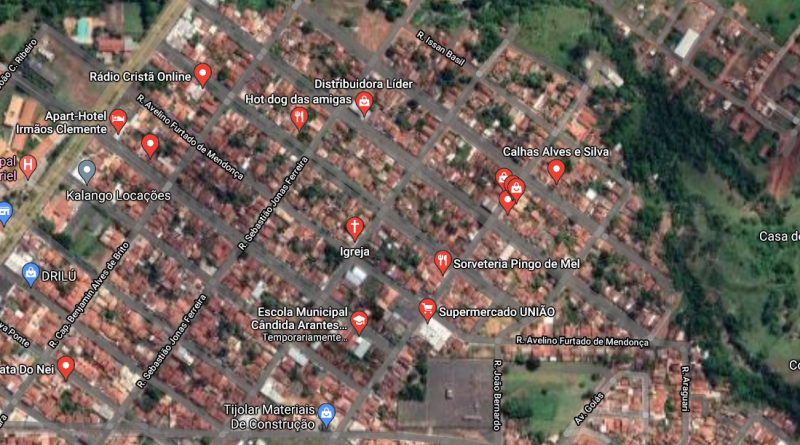Image resolution: width=800 pixels, height=445 pixels.
Task: Select the Kalango Locações pin
Action: click(87, 171)
